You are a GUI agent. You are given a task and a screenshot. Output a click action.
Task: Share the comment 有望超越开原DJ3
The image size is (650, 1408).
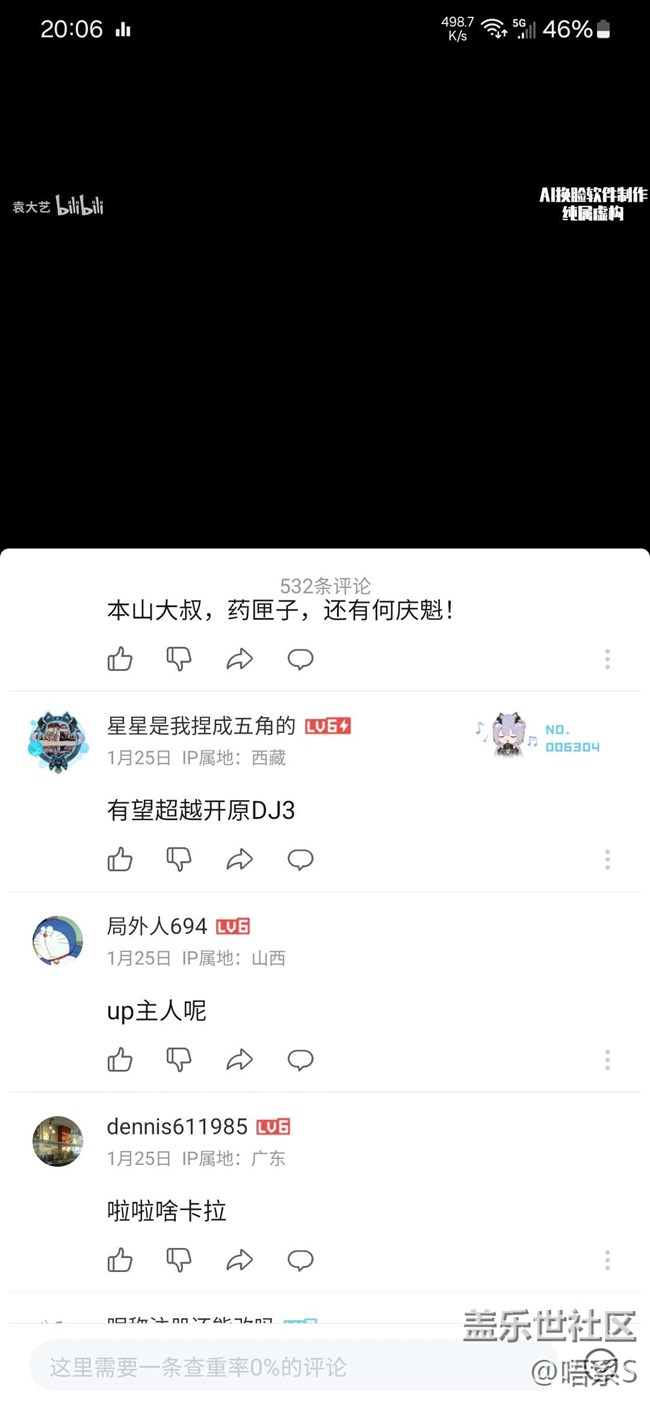tap(240, 859)
